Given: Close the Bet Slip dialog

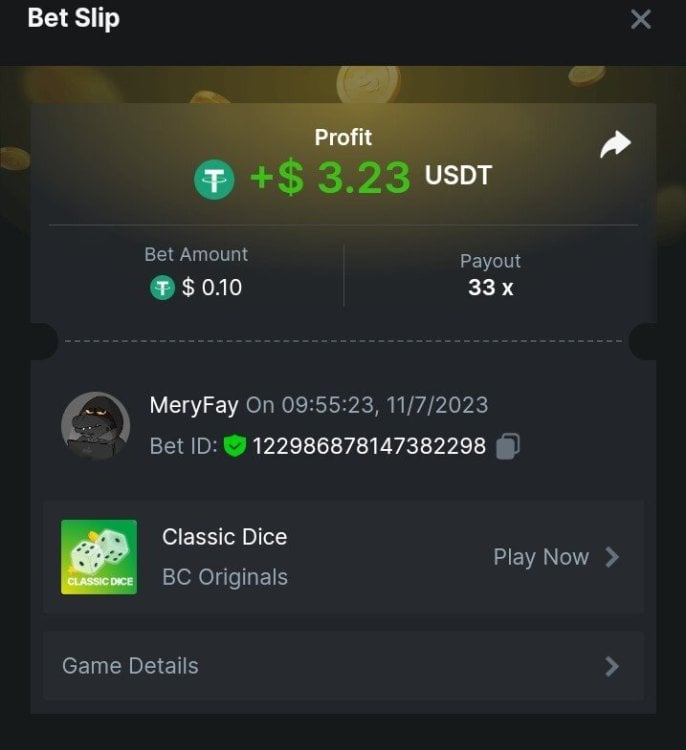Looking at the screenshot, I should pos(640,19).
